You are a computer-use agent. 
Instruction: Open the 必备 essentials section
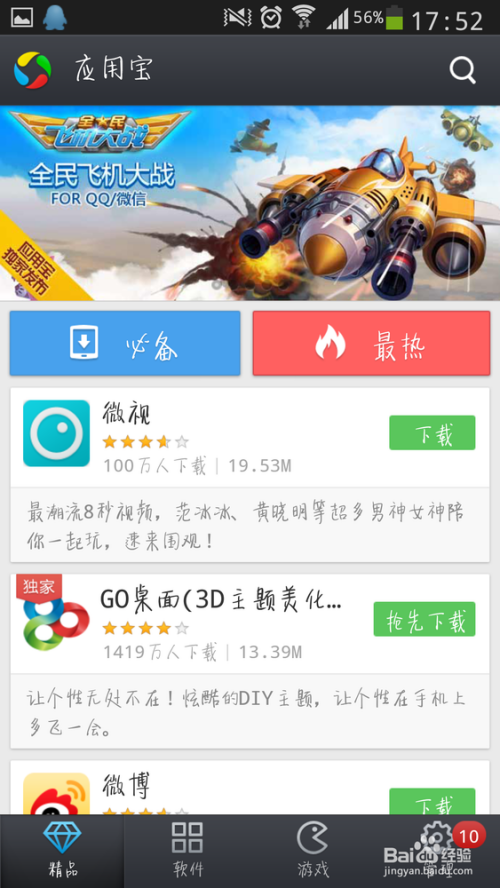pyautogui.click(x=125, y=343)
